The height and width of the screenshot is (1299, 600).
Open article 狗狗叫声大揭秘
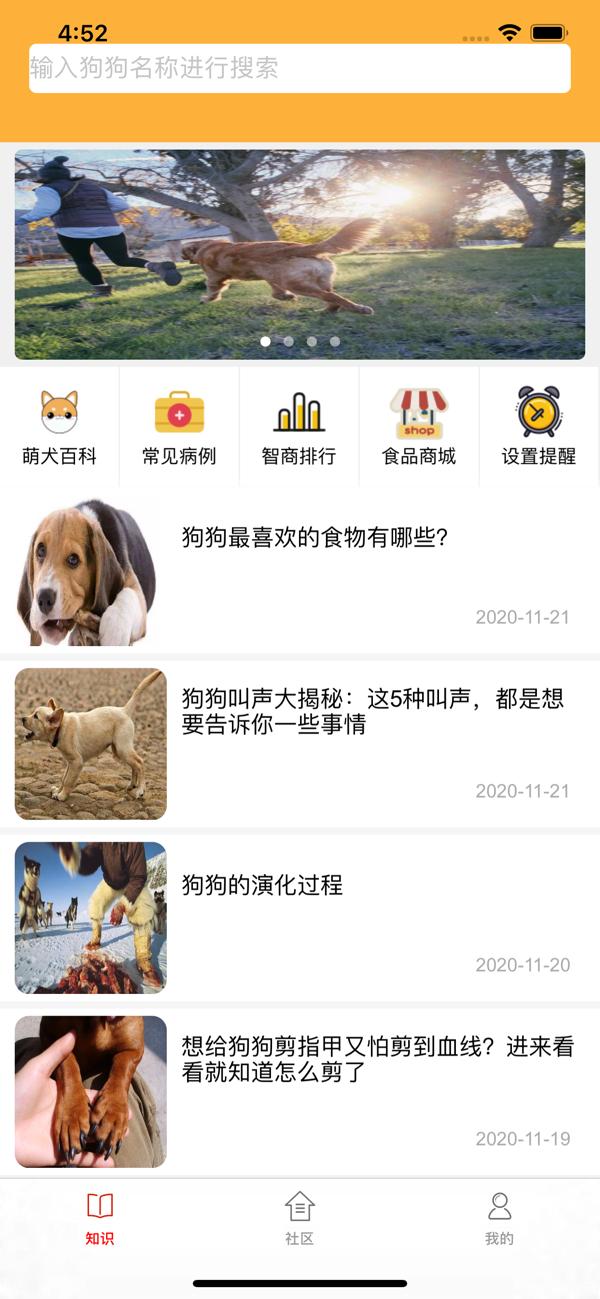372,712
